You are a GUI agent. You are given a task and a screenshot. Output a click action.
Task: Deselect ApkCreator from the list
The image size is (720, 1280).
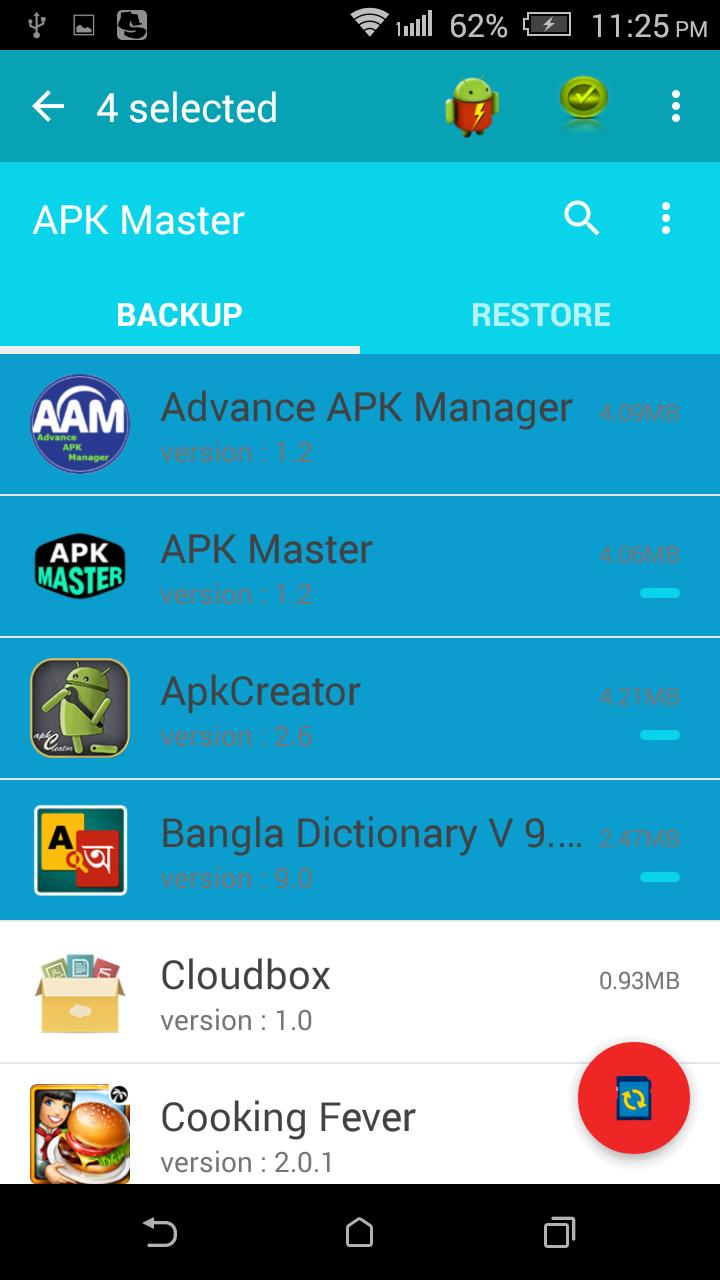point(360,709)
